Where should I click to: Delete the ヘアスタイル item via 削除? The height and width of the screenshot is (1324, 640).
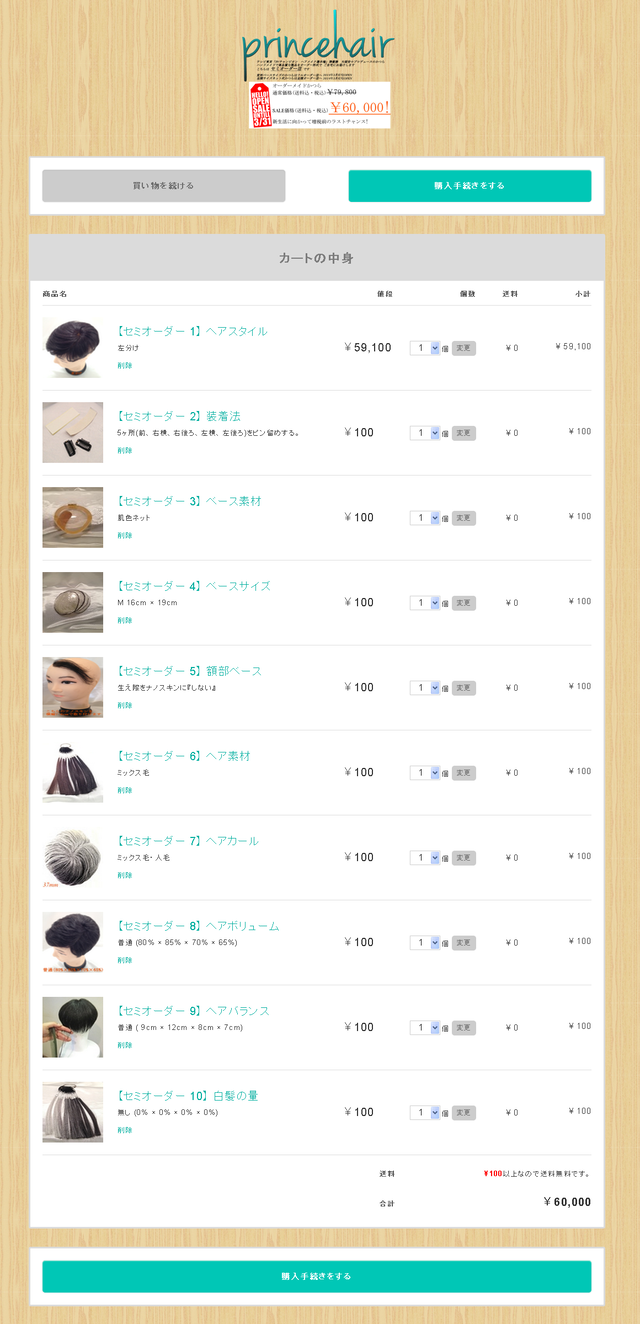click(x=125, y=366)
